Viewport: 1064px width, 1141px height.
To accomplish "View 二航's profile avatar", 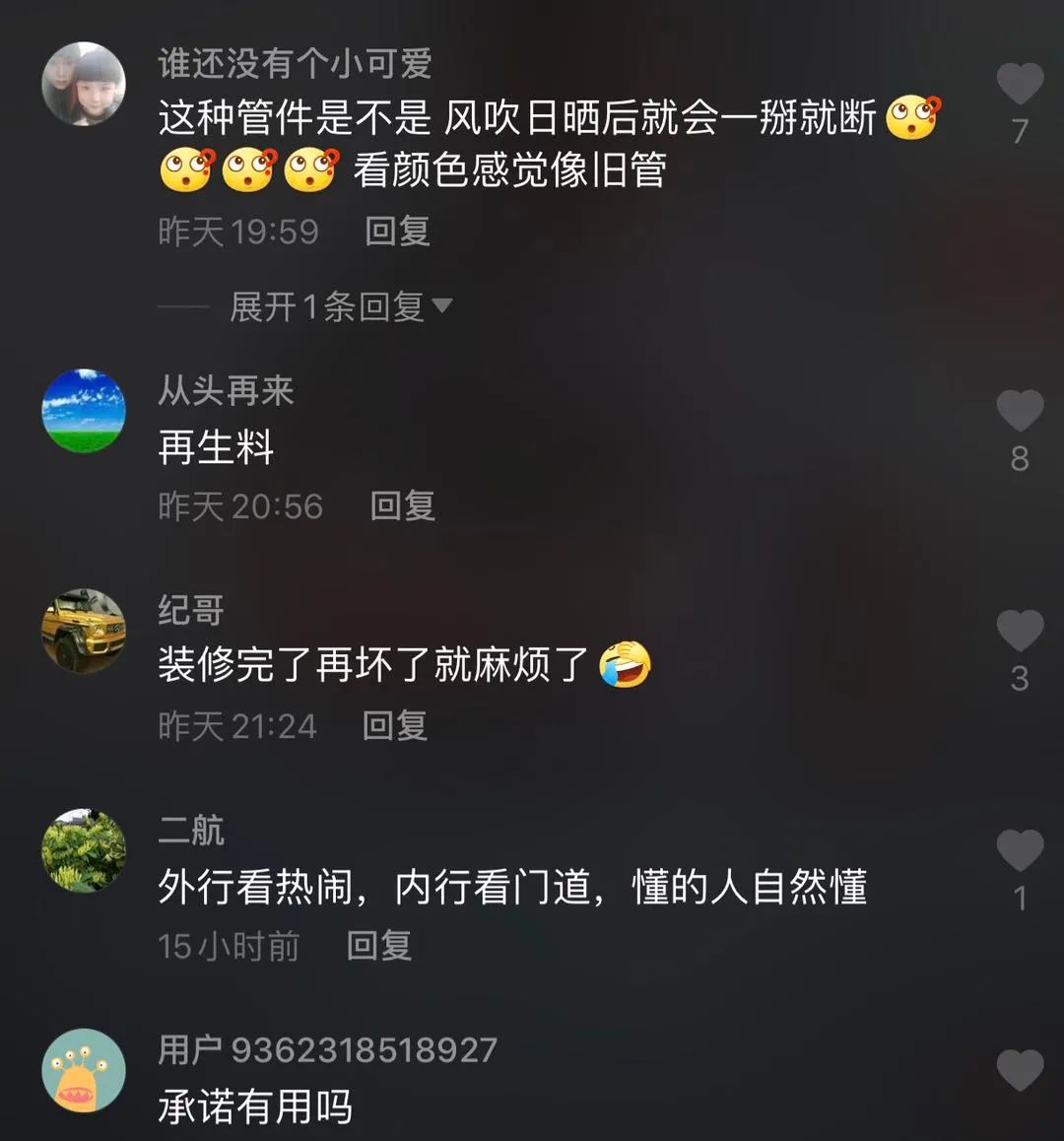I will click(x=84, y=850).
